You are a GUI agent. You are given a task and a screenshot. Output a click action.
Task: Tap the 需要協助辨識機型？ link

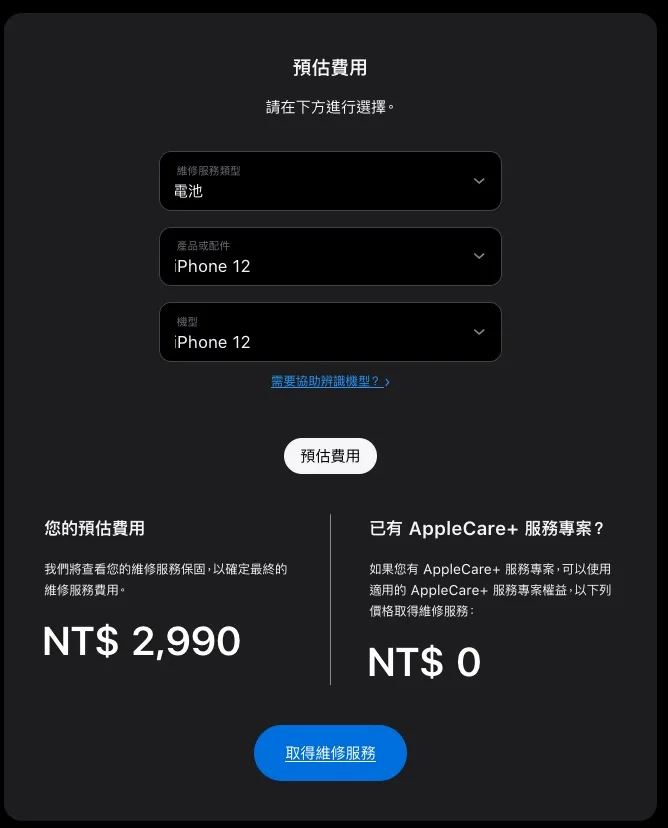point(329,381)
